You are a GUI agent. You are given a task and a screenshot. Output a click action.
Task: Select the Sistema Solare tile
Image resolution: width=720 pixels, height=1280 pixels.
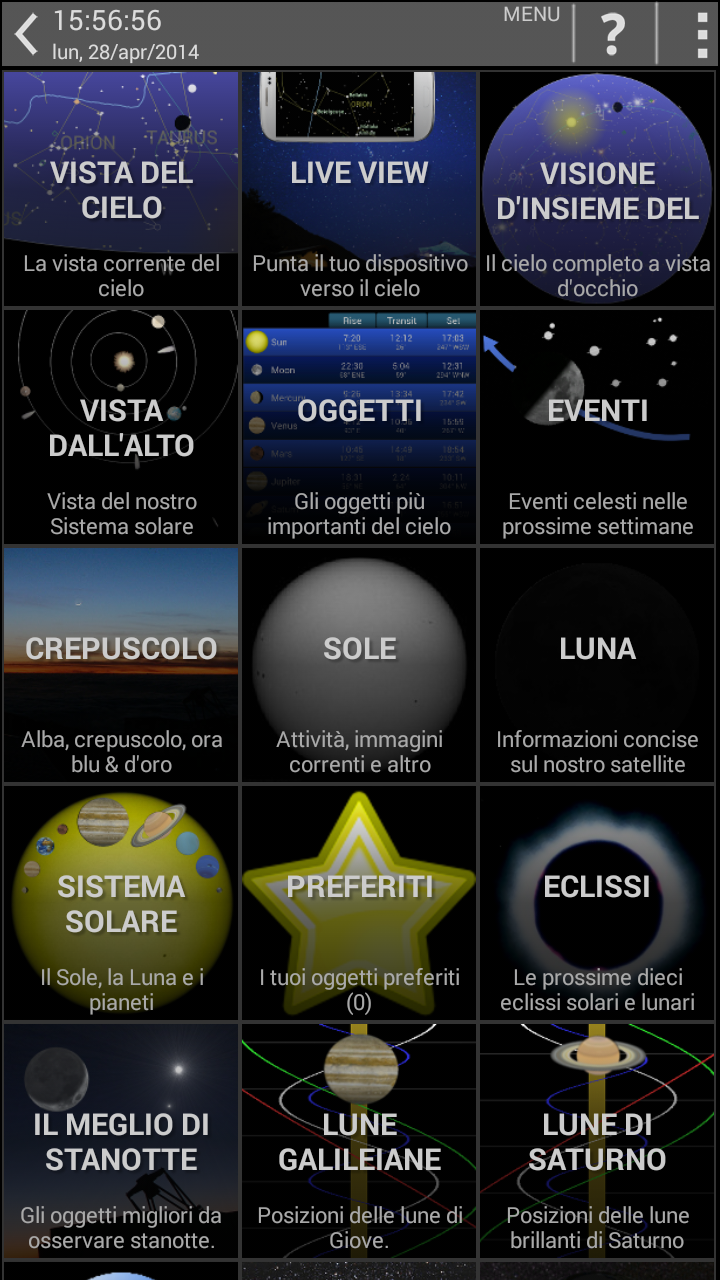121,903
